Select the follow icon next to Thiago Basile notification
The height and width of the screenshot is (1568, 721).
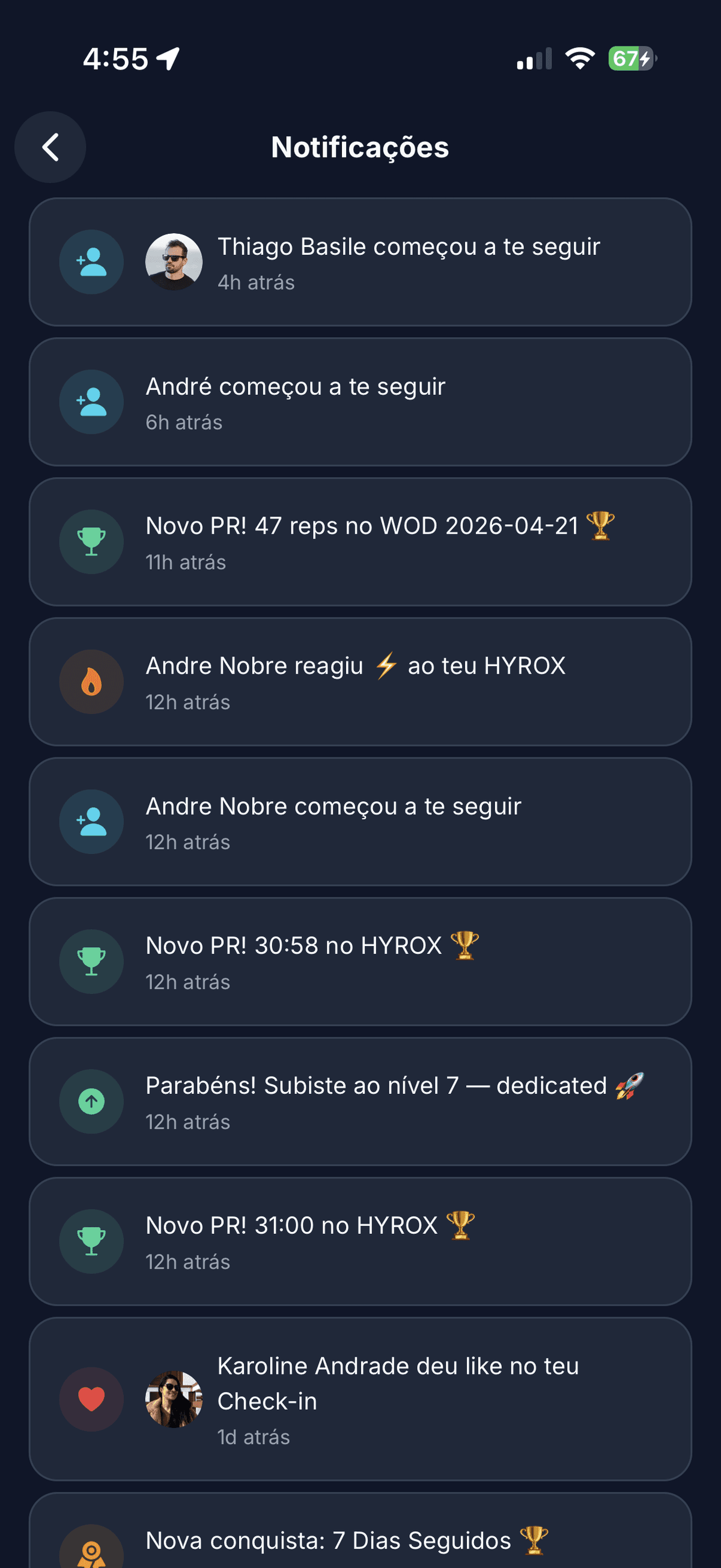coord(91,262)
